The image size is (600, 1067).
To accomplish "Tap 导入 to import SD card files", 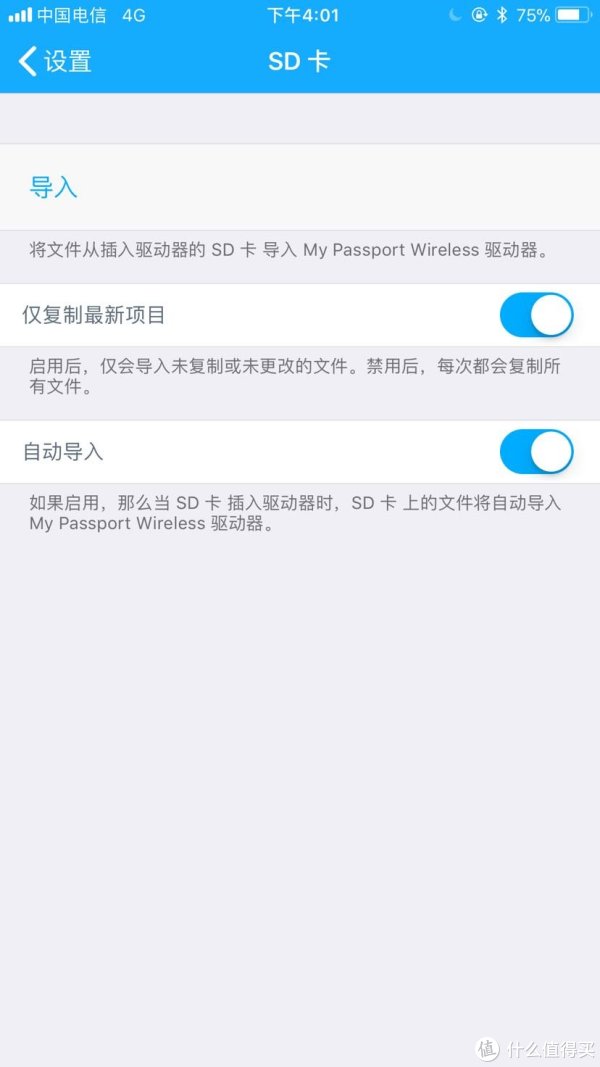I will click(54, 187).
